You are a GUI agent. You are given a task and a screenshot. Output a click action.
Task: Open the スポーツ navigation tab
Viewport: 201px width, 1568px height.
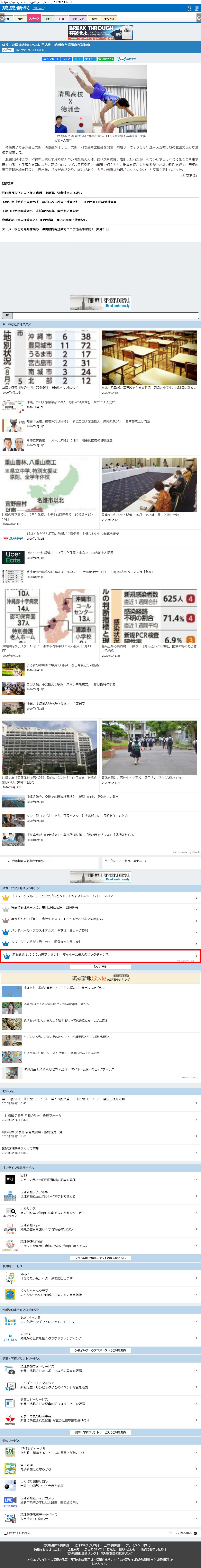[34, 19]
